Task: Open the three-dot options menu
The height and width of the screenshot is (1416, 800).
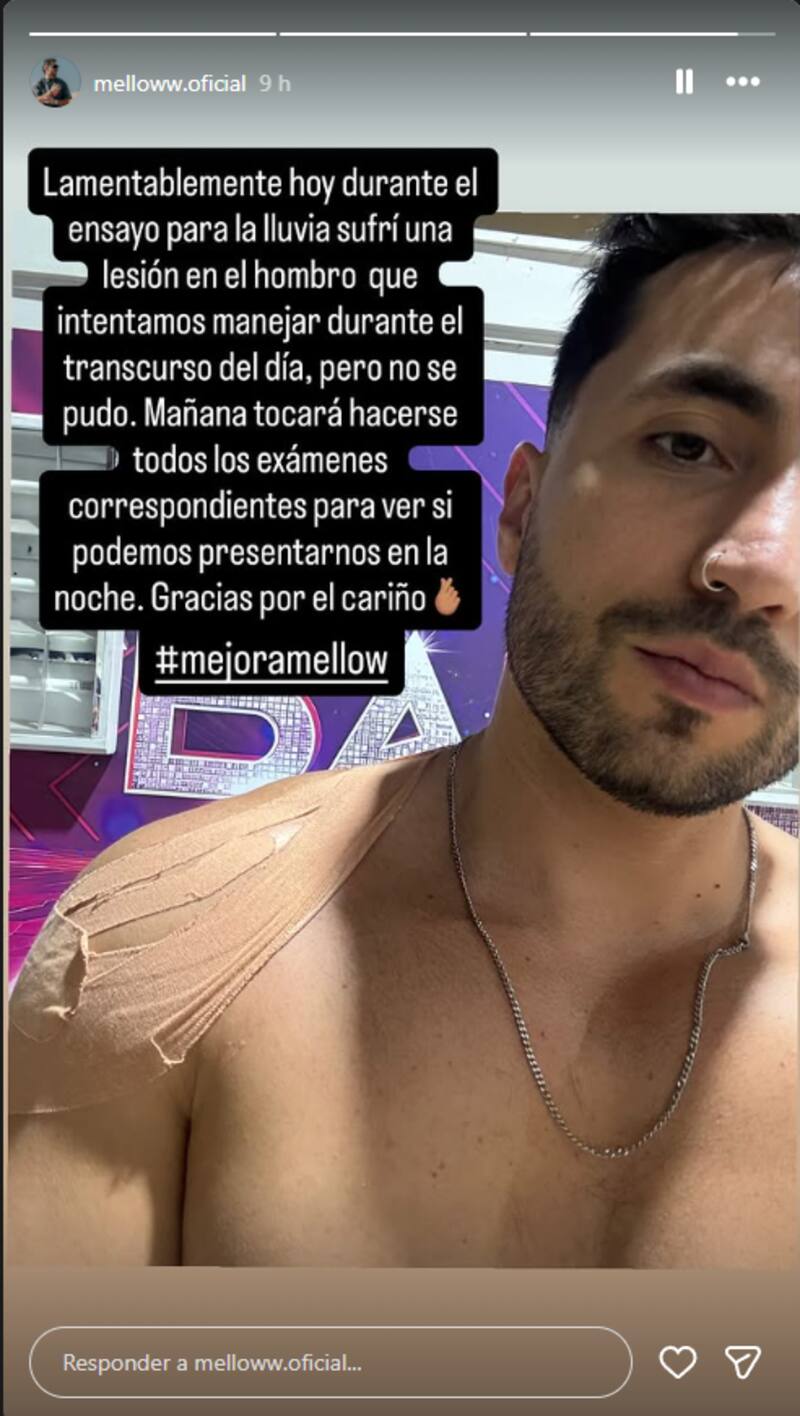Action: [x=742, y=82]
